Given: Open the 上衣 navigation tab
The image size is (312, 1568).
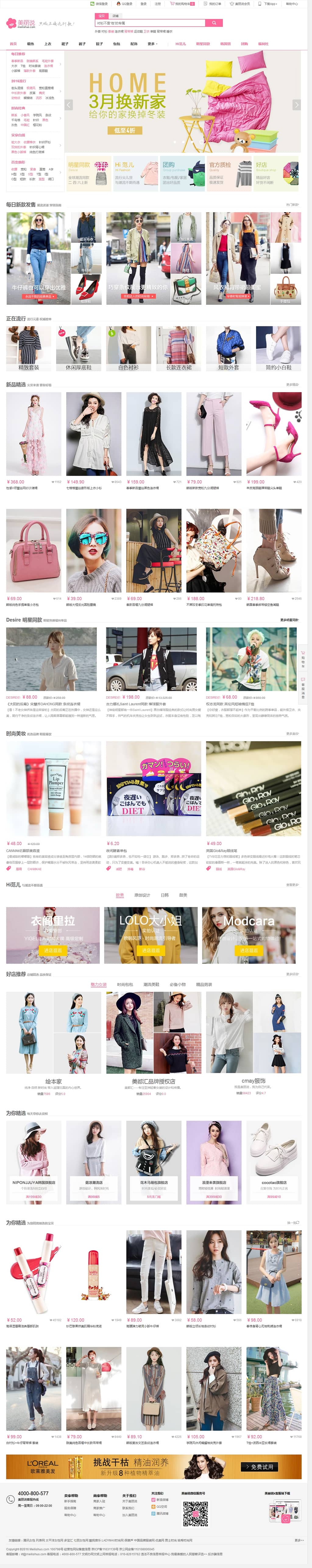Looking at the screenshot, I should coord(48,44).
